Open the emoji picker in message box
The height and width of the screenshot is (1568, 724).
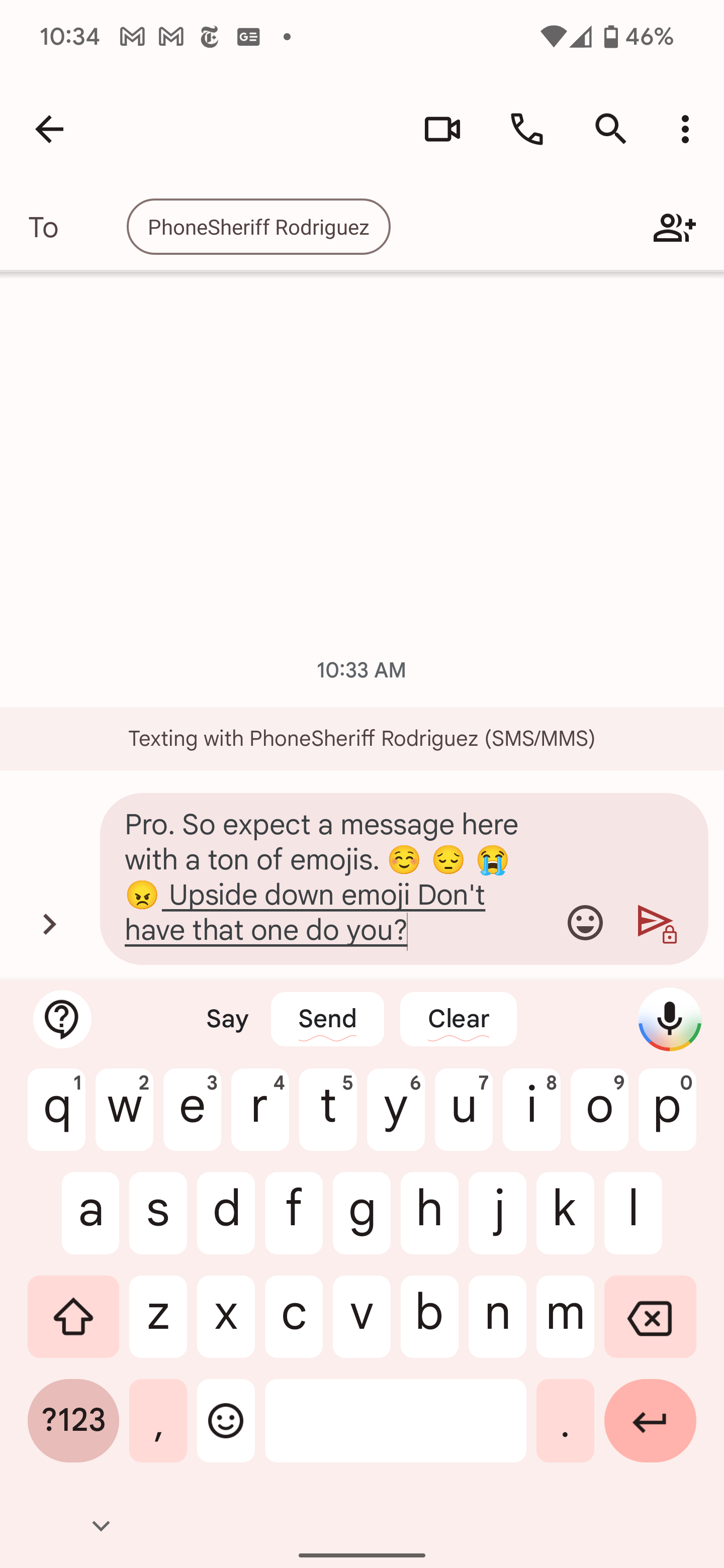click(x=585, y=923)
